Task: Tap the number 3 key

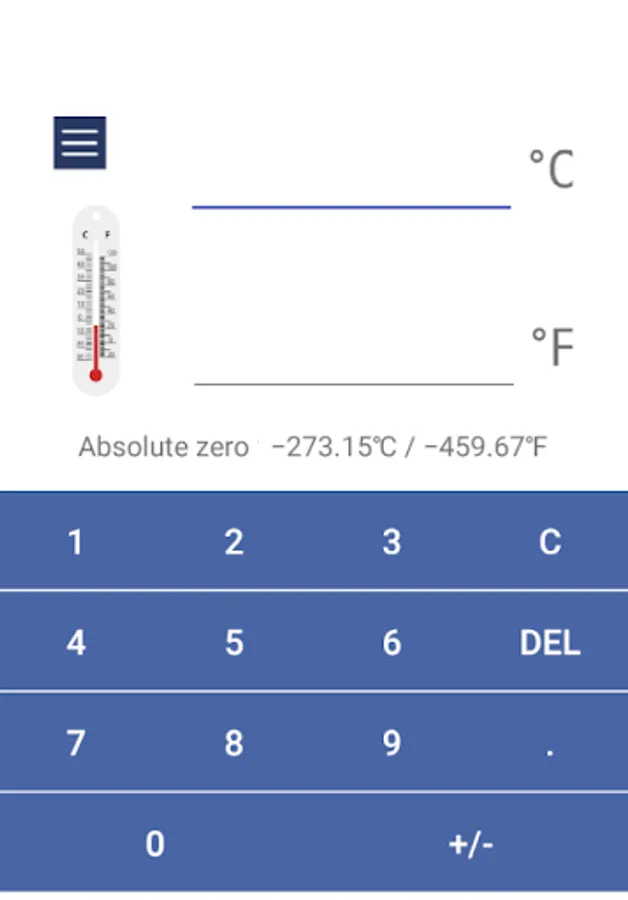Action: 391,542
